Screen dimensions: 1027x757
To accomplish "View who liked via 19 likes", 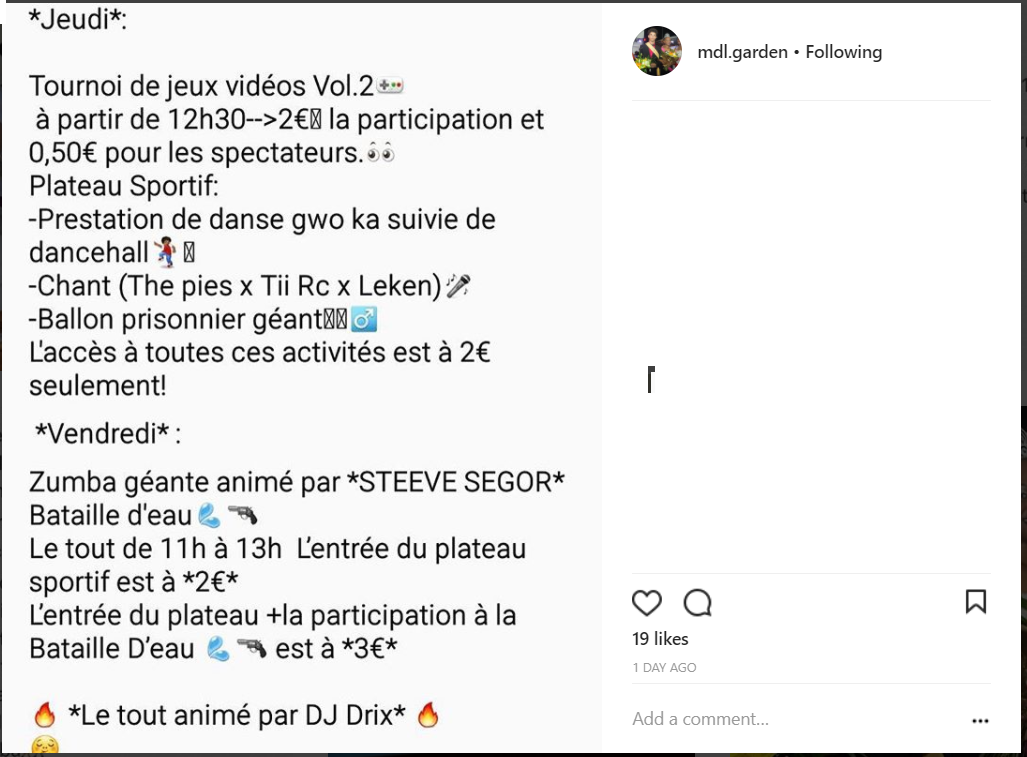I will click(x=660, y=639).
